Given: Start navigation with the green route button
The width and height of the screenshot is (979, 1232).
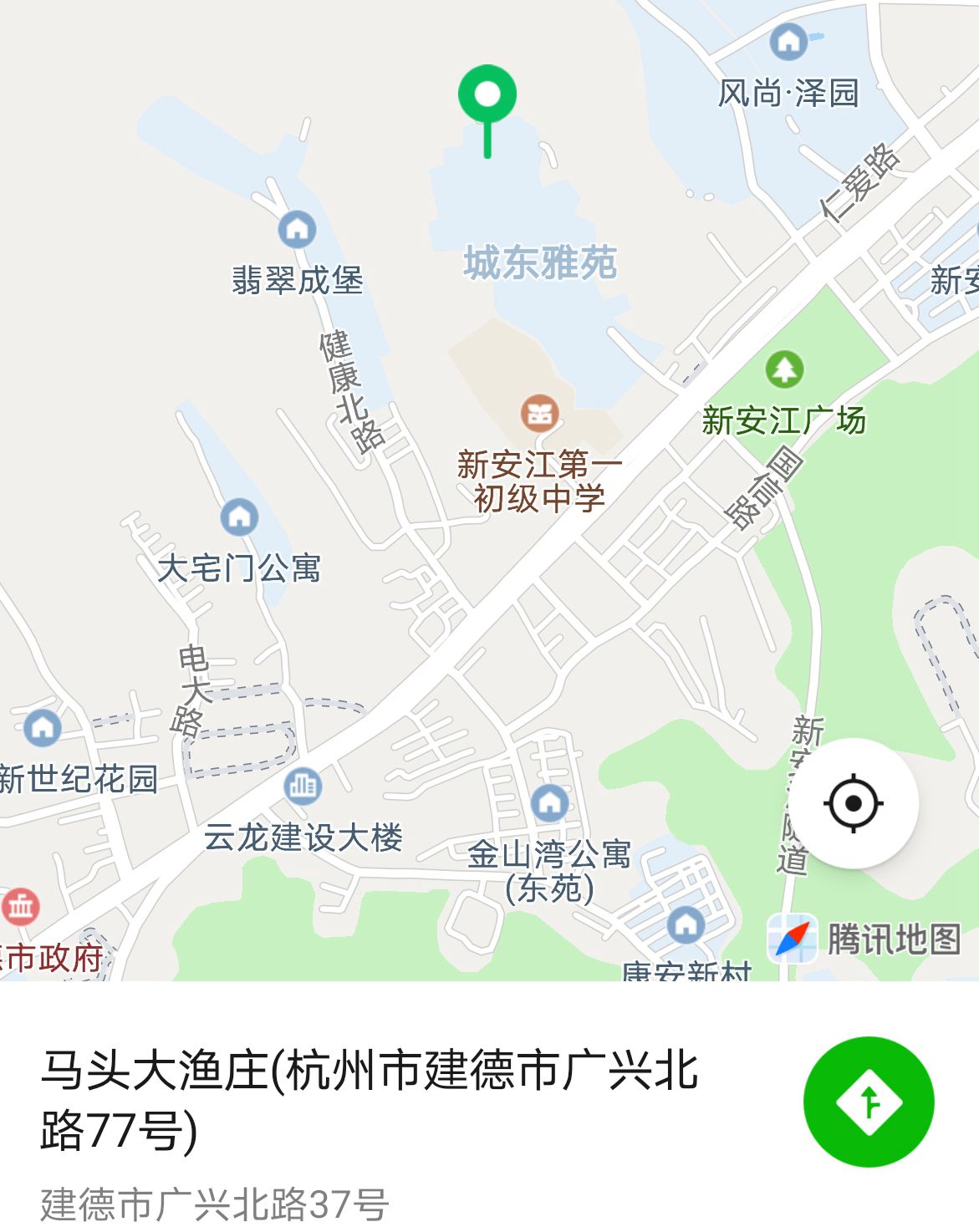Looking at the screenshot, I should [869, 1102].
